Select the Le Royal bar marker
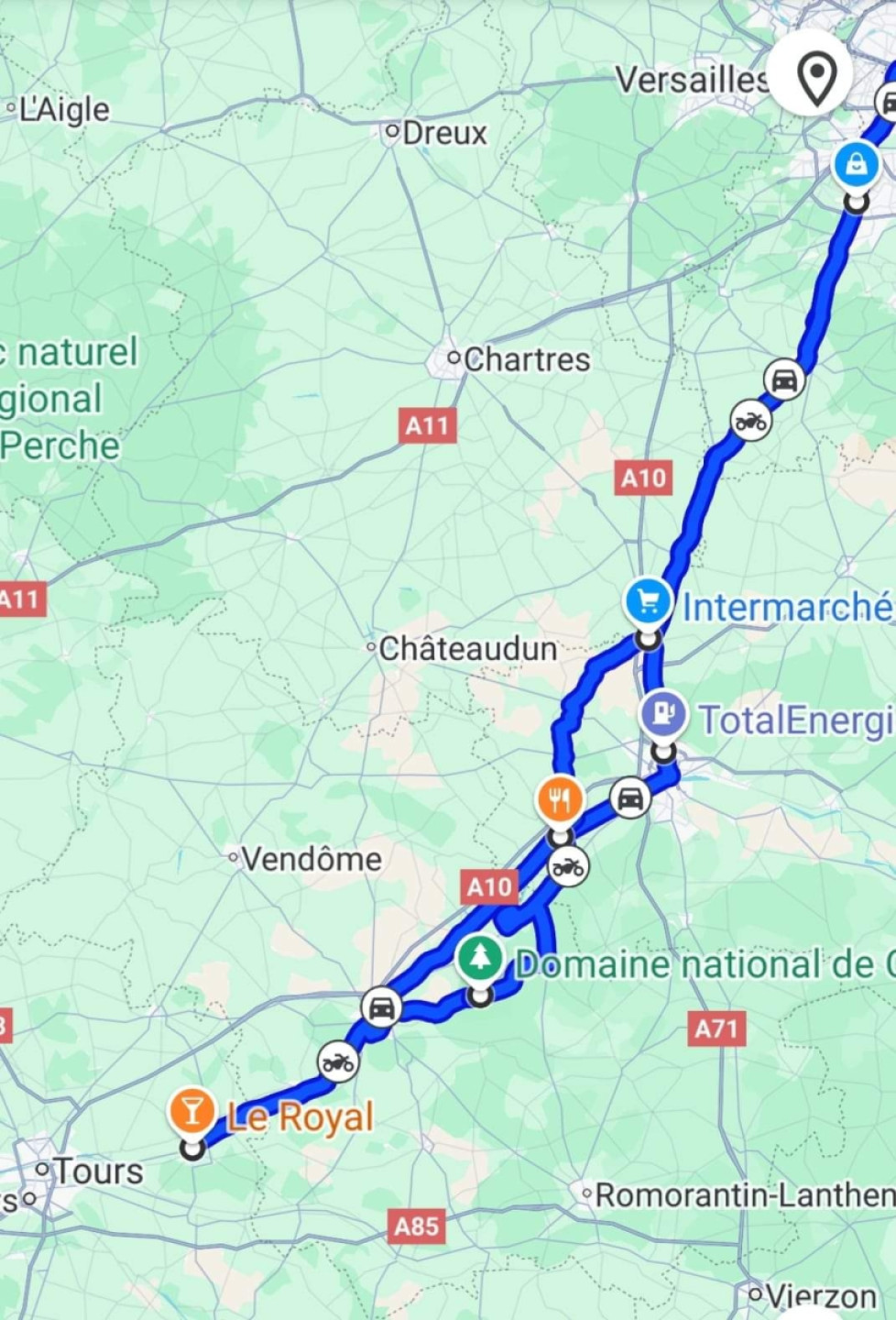The height and width of the screenshot is (1320, 896). (191, 1112)
